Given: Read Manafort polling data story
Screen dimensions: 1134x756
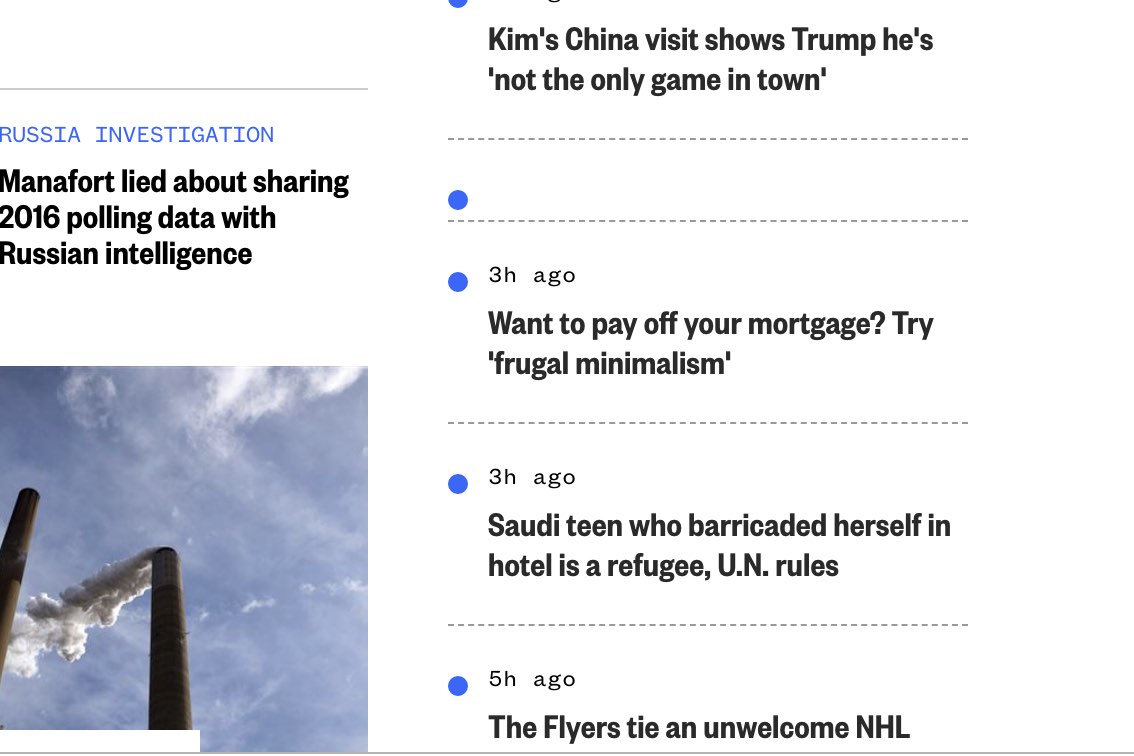Looking at the screenshot, I should [x=174, y=217].
